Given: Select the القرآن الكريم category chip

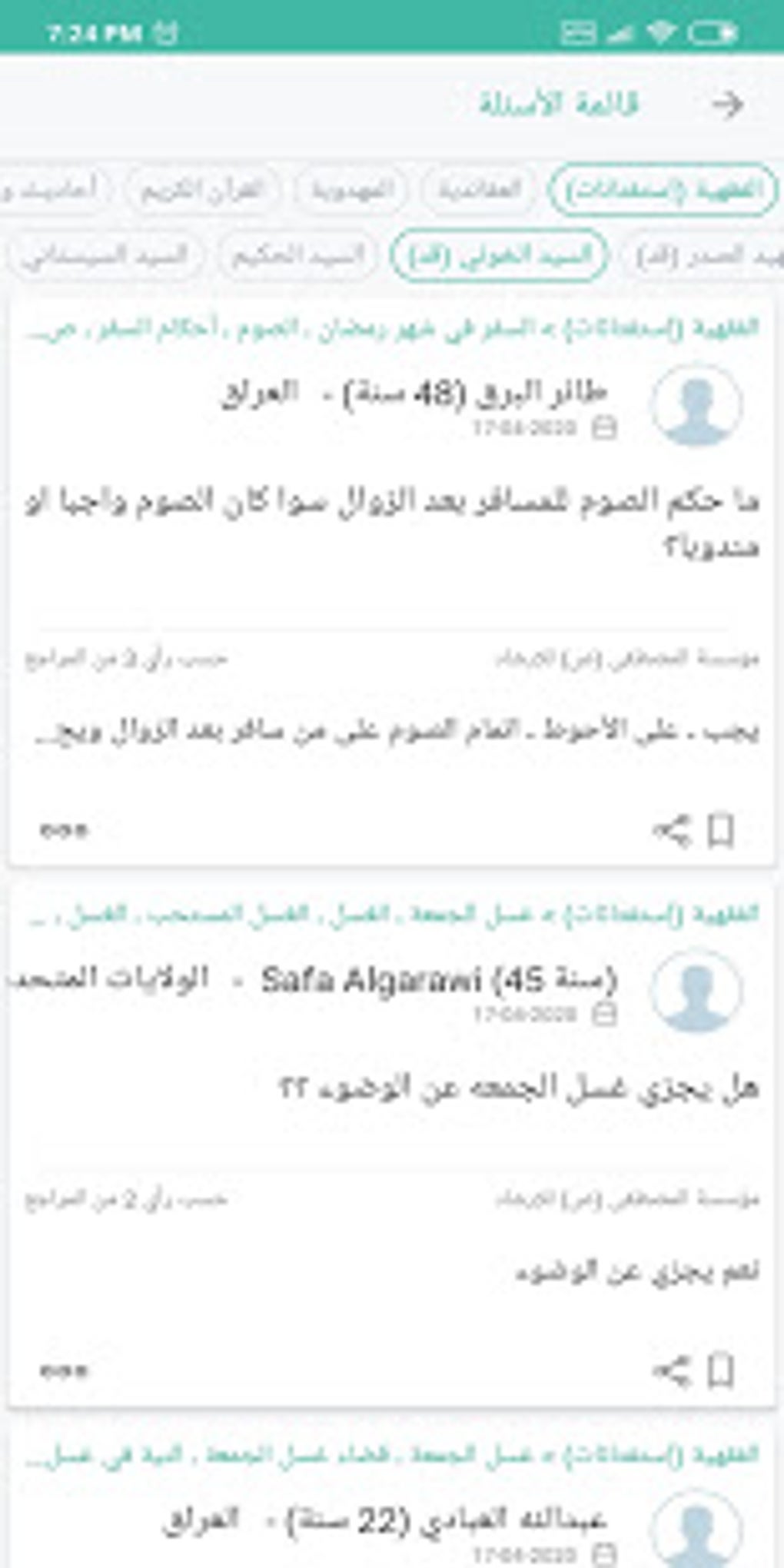Looking at the screenshot, I should 203,189.
